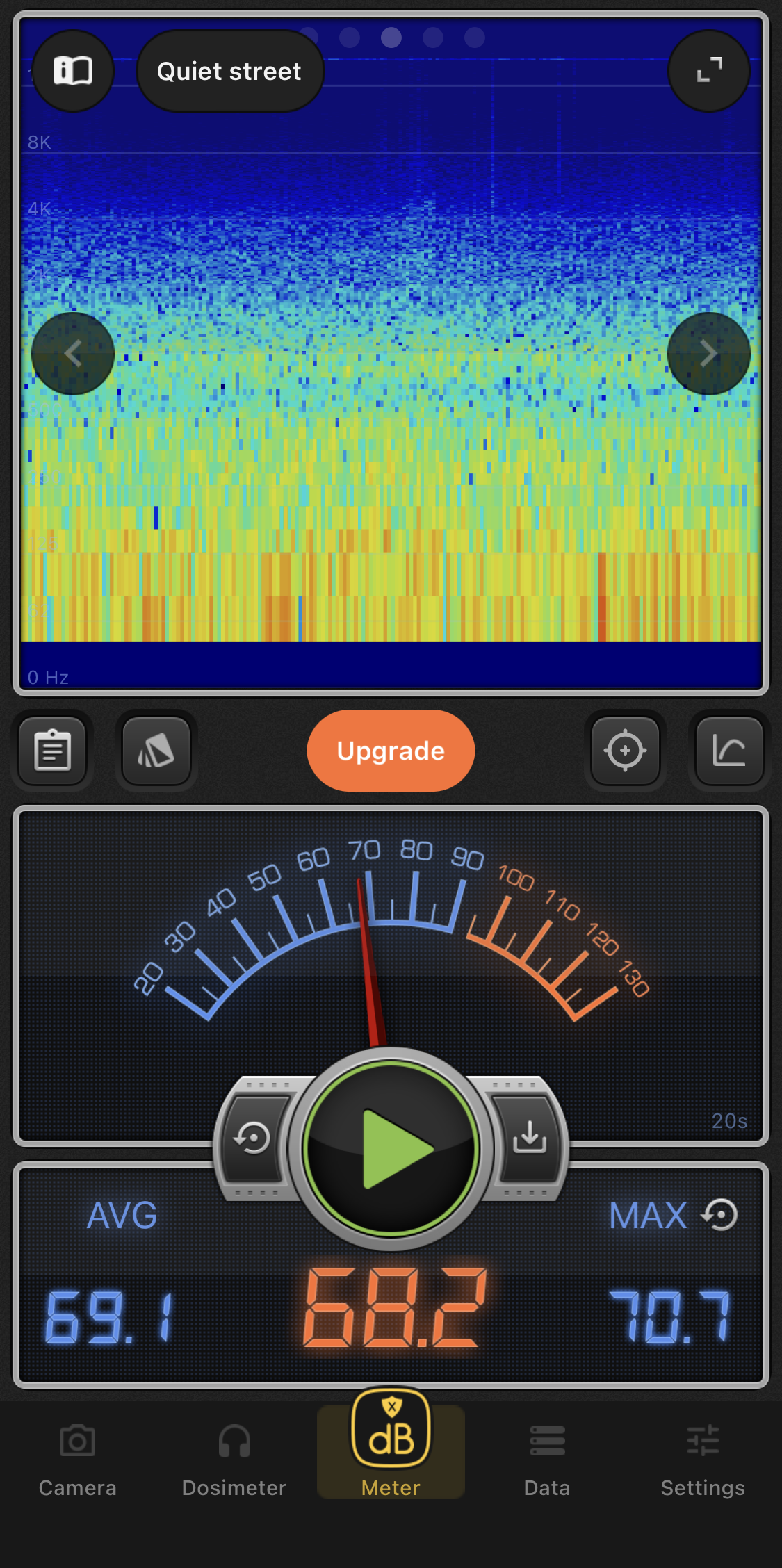Go to next chart view
The width and height of the screenshot is (782, 1568).
[708, 354]
